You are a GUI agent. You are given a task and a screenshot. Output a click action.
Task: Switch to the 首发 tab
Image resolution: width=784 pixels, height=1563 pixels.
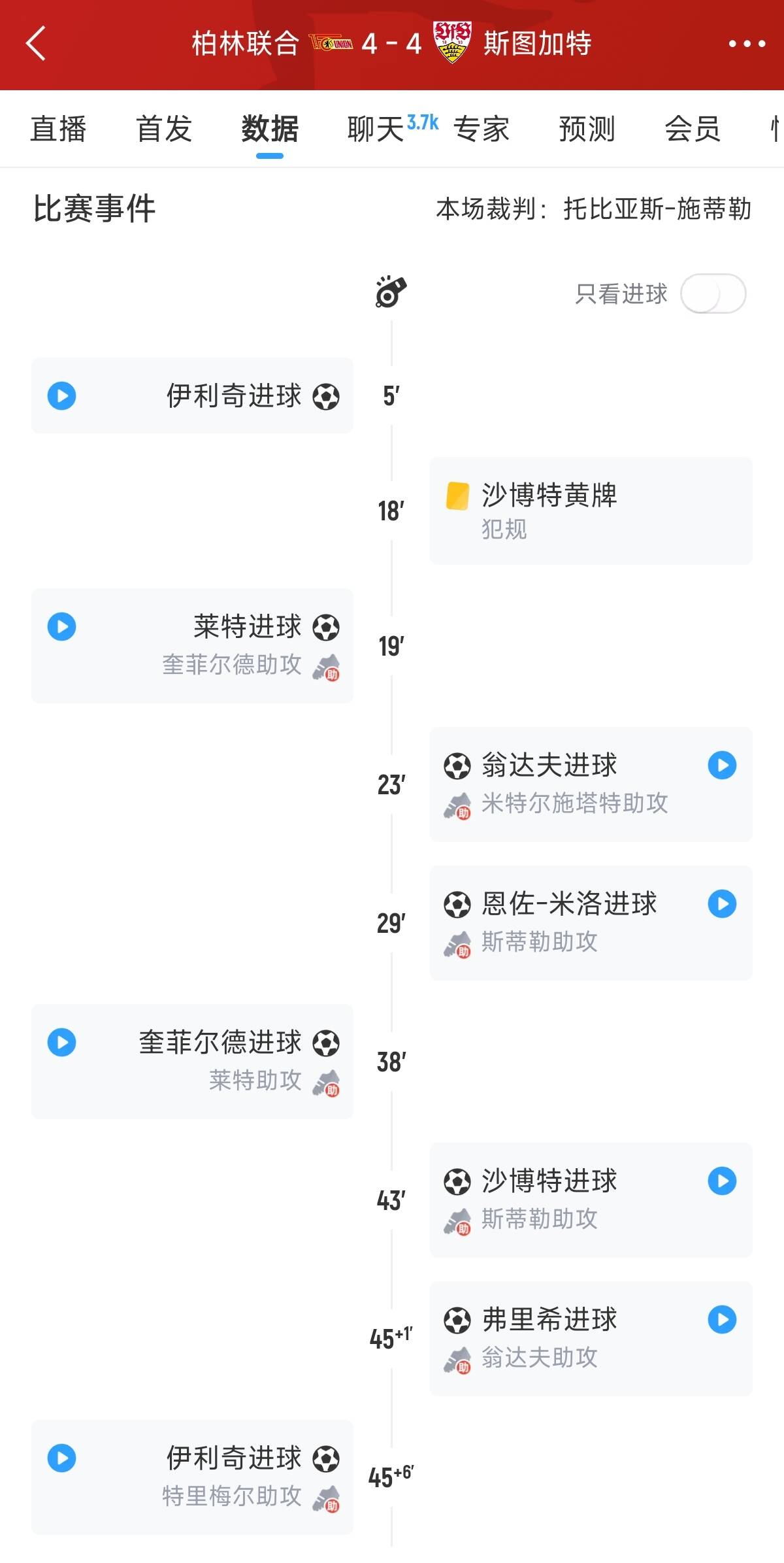click(x=164, y=129)
